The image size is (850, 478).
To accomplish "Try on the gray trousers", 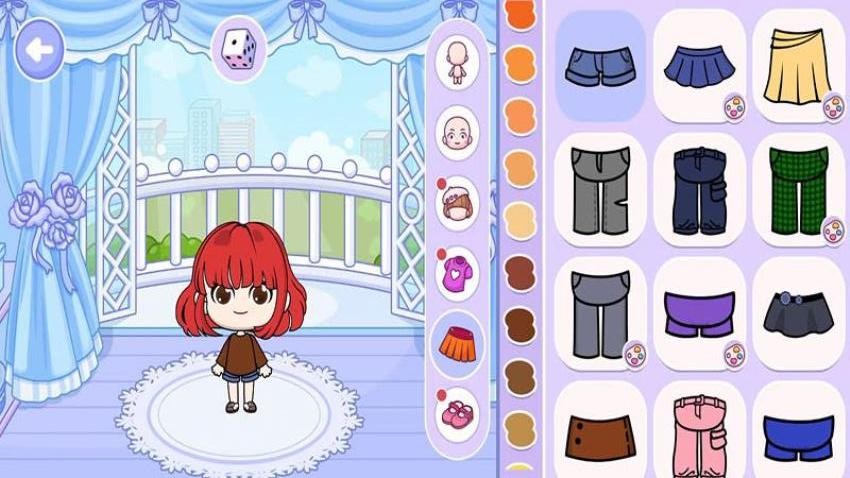I will click(600, 190).
